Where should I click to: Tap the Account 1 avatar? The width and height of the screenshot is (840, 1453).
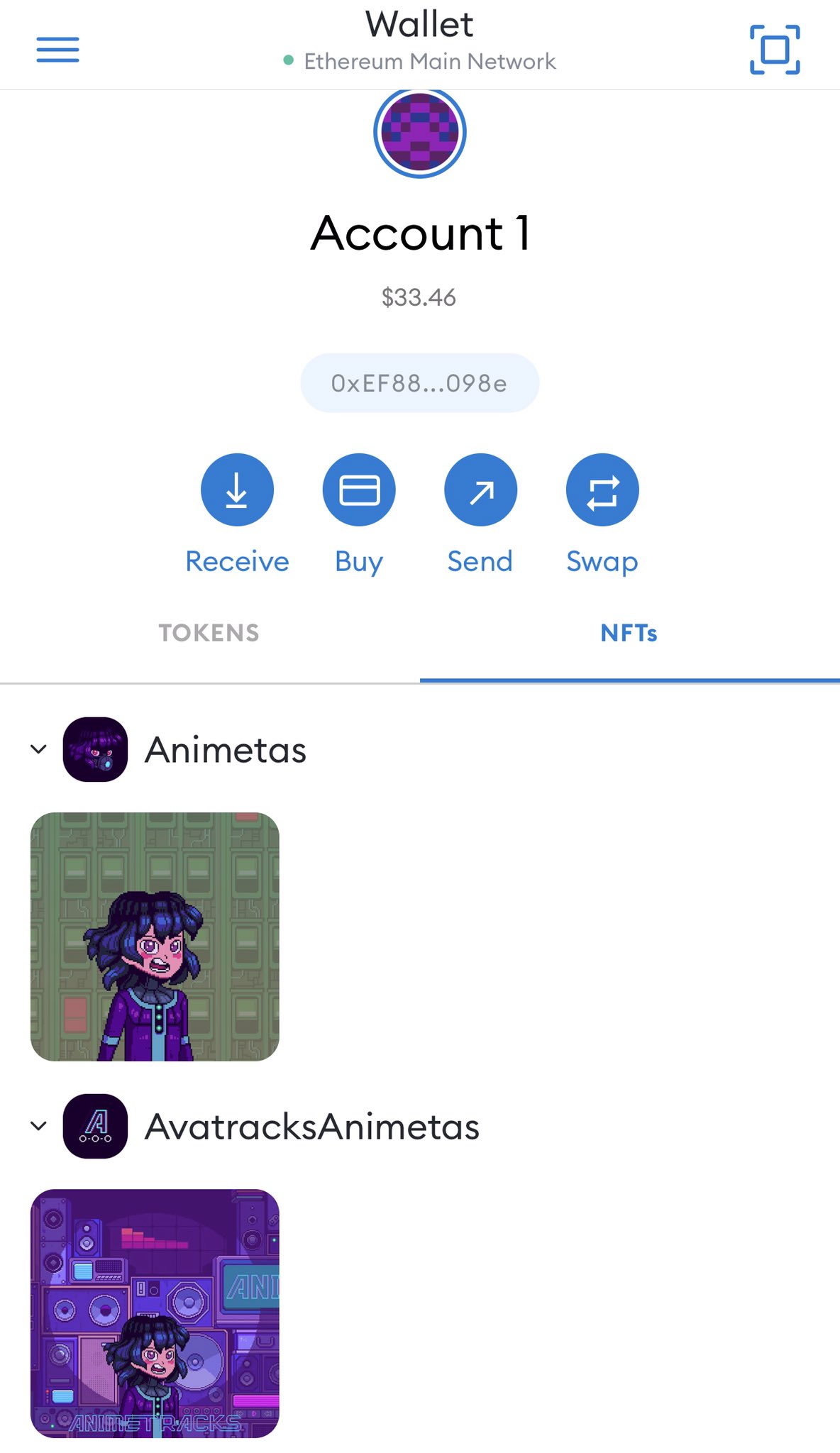[x=420, y=132]
